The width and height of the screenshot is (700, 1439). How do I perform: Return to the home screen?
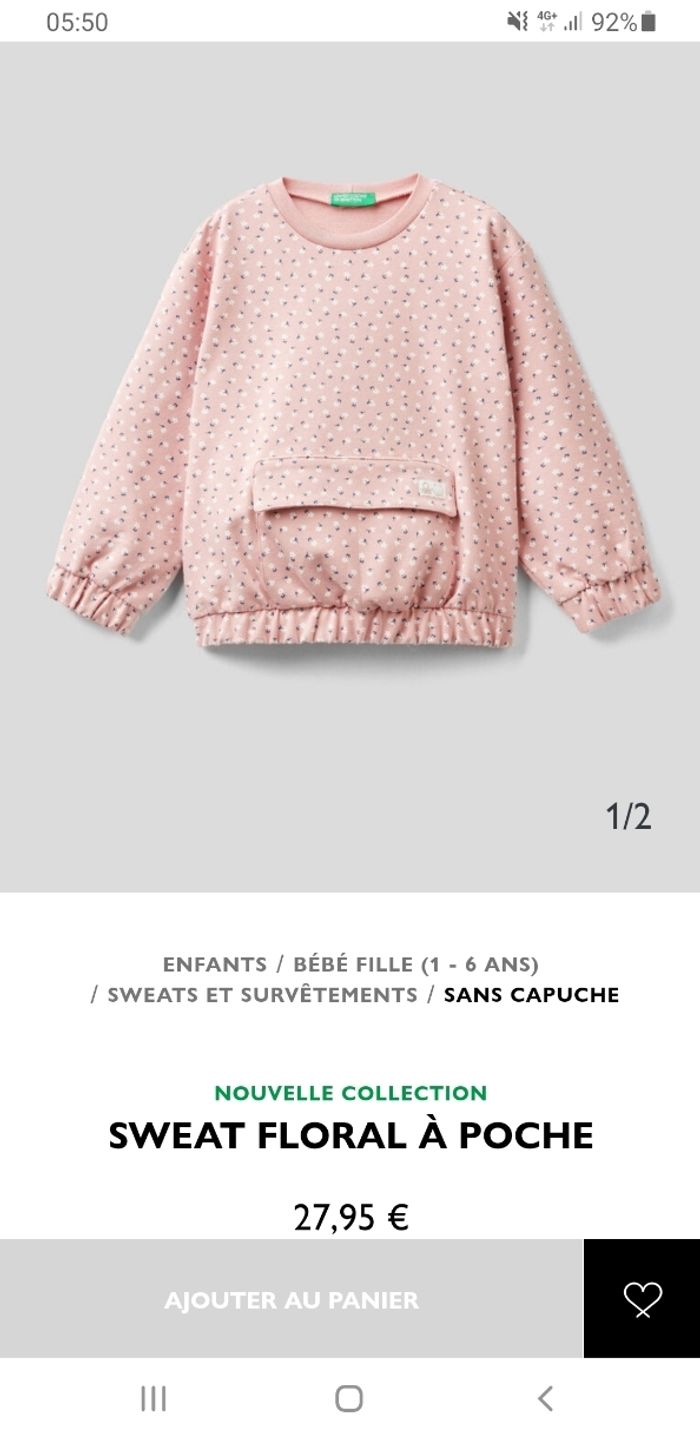349,1398
